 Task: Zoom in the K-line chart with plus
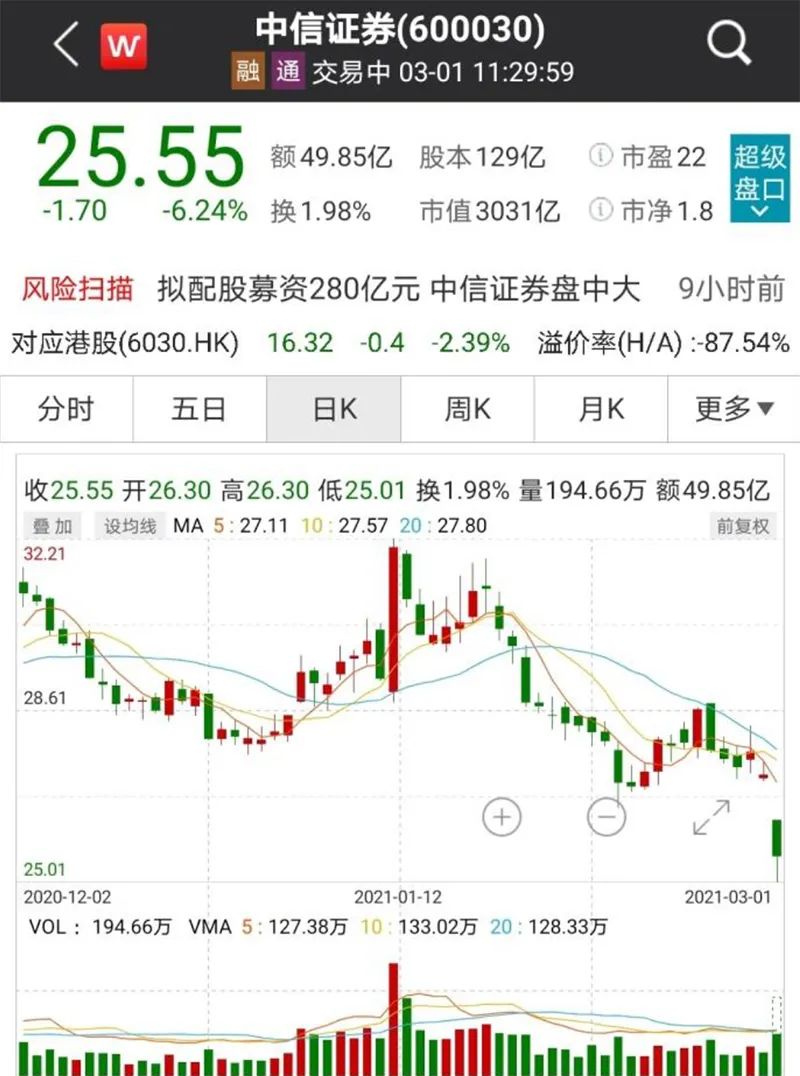pos(502,817)
